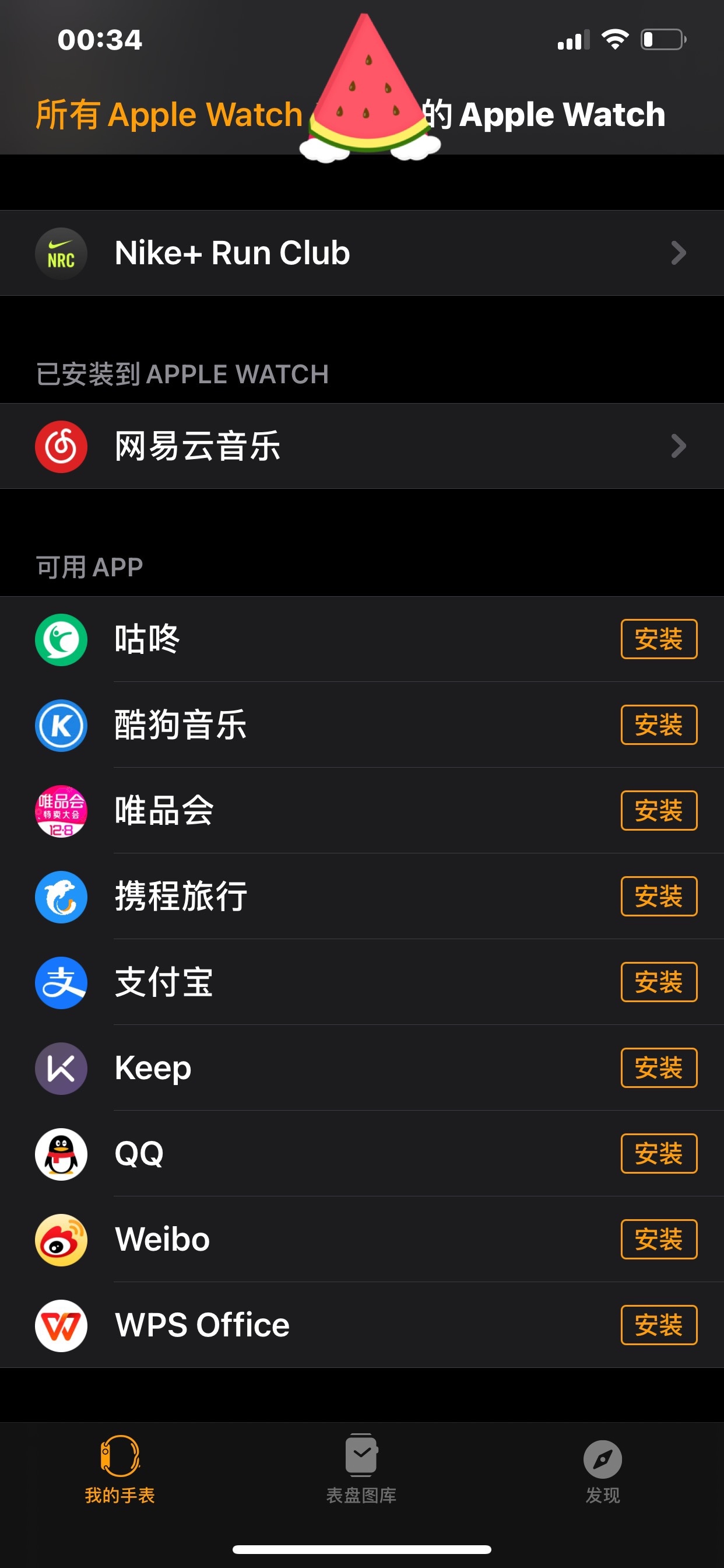Install QQ on the watch

(658, 1153)
